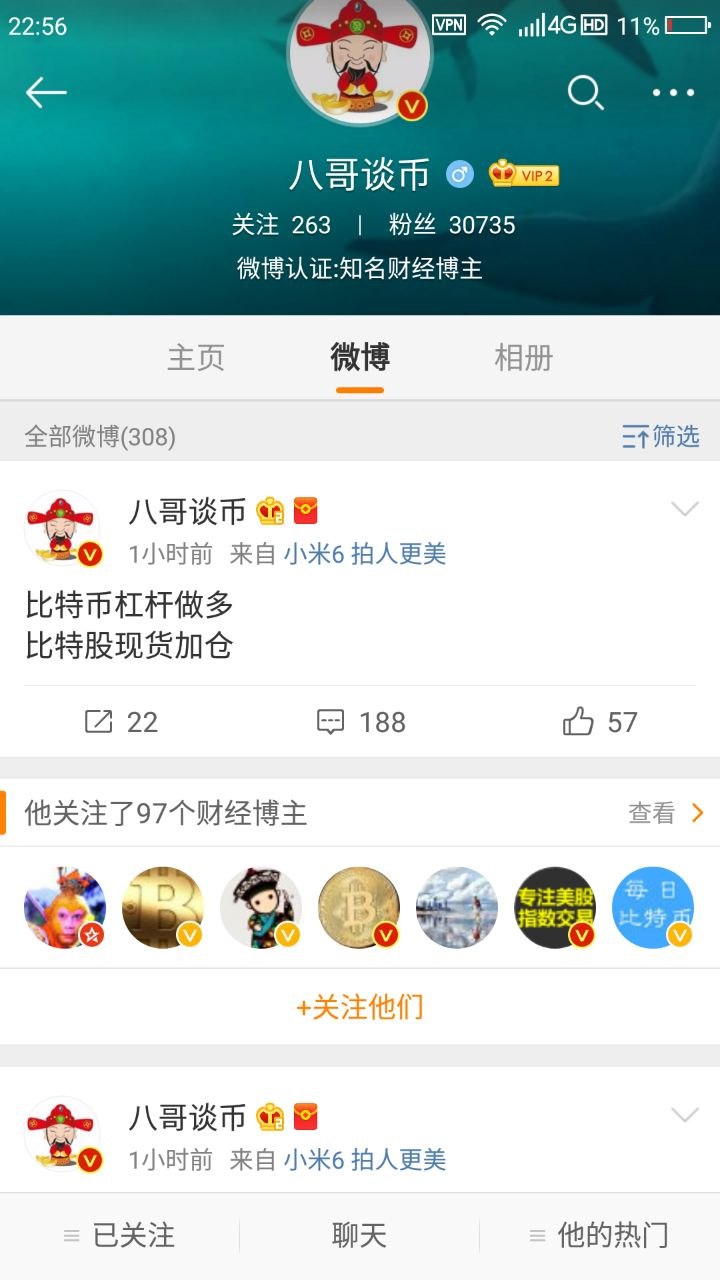Switch to the 相册 tab
Viewport: 720px width, 1280px height.
tap(523, 358)
